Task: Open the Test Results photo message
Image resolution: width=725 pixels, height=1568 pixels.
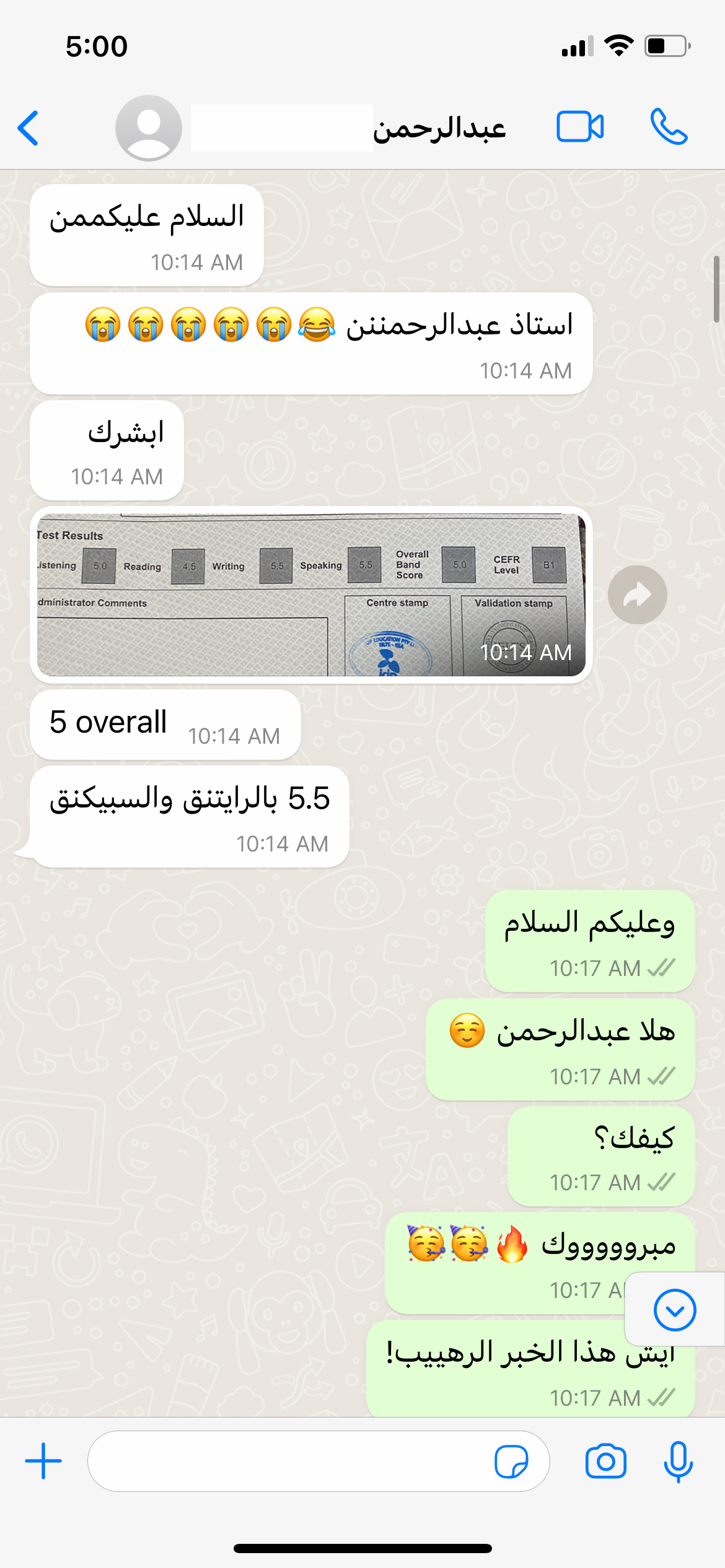Action: (311, 595)
